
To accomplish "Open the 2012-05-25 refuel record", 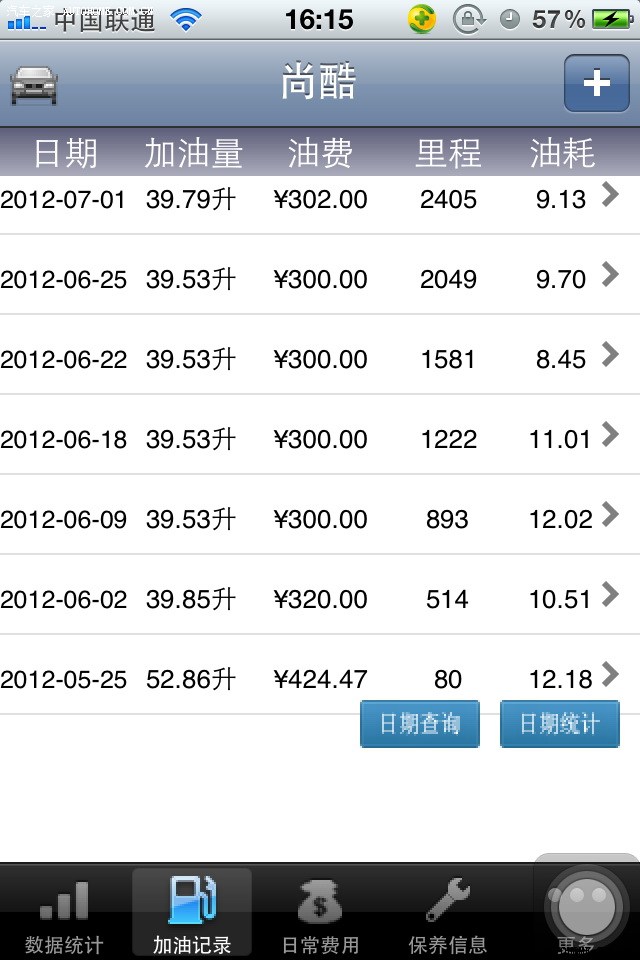I will click(320, 679).
